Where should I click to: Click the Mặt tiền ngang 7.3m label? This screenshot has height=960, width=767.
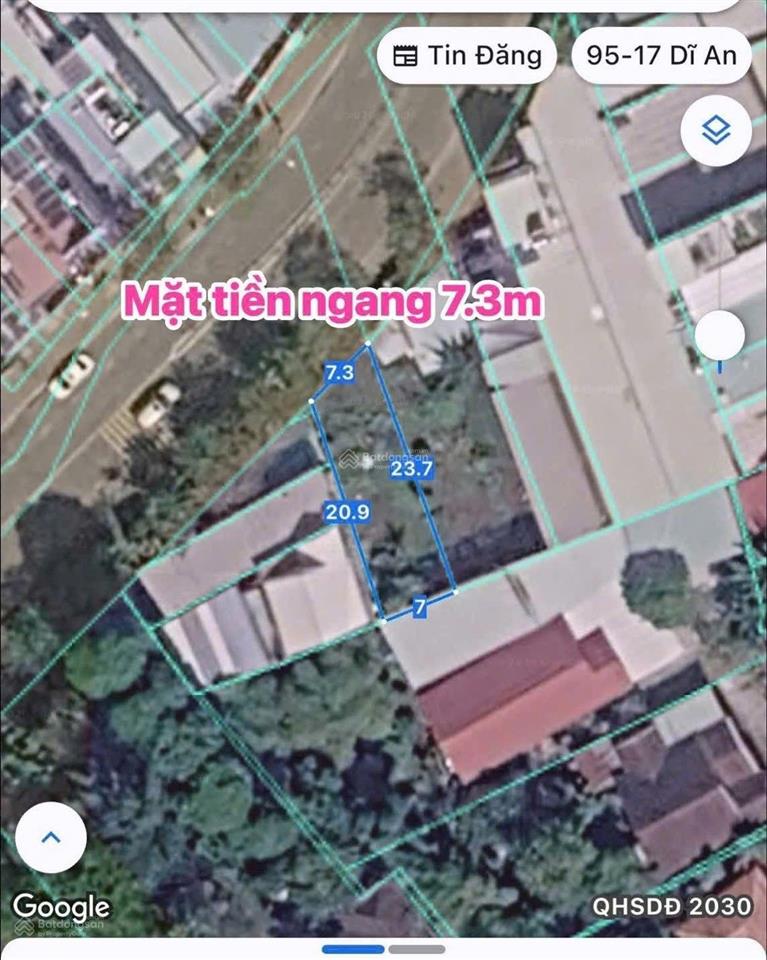(x=334, y=299)
